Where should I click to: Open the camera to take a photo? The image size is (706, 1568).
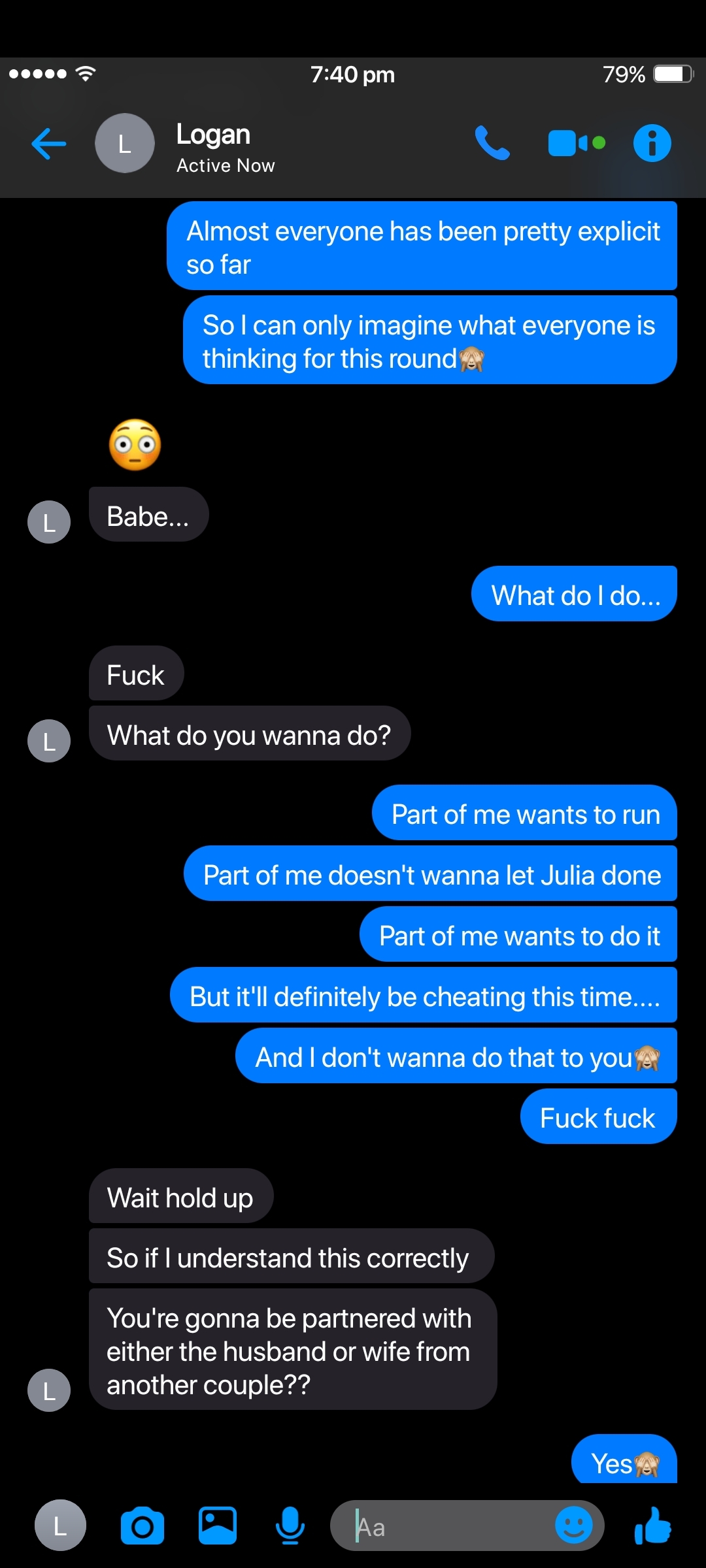[143, 1526]
